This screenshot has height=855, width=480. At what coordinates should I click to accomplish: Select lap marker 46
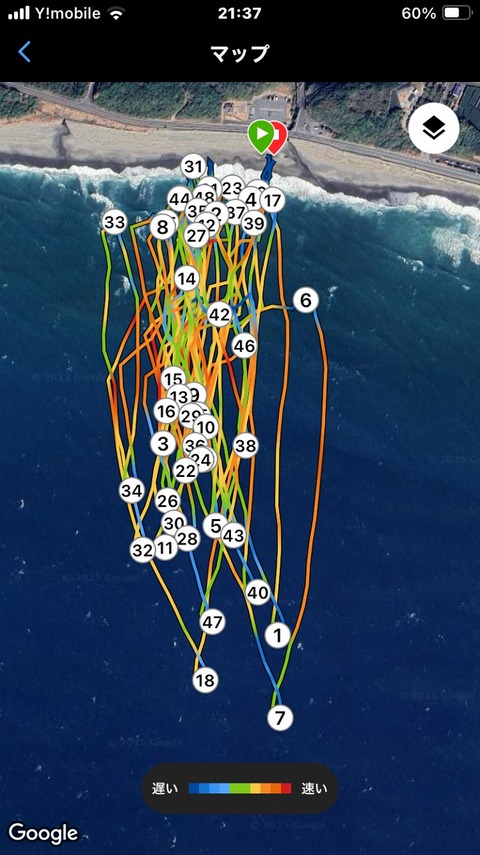pos(244,346)
